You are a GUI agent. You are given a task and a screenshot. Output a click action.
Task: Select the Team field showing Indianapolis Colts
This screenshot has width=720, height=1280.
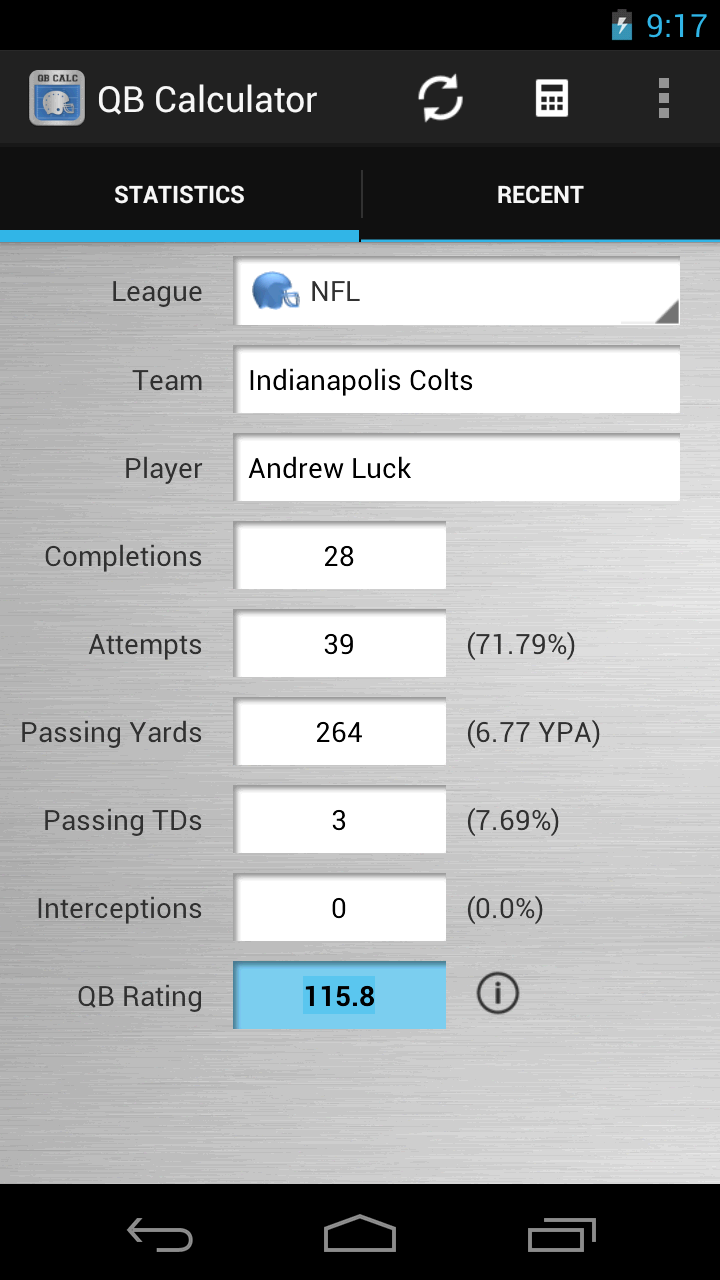click(456, 380)
